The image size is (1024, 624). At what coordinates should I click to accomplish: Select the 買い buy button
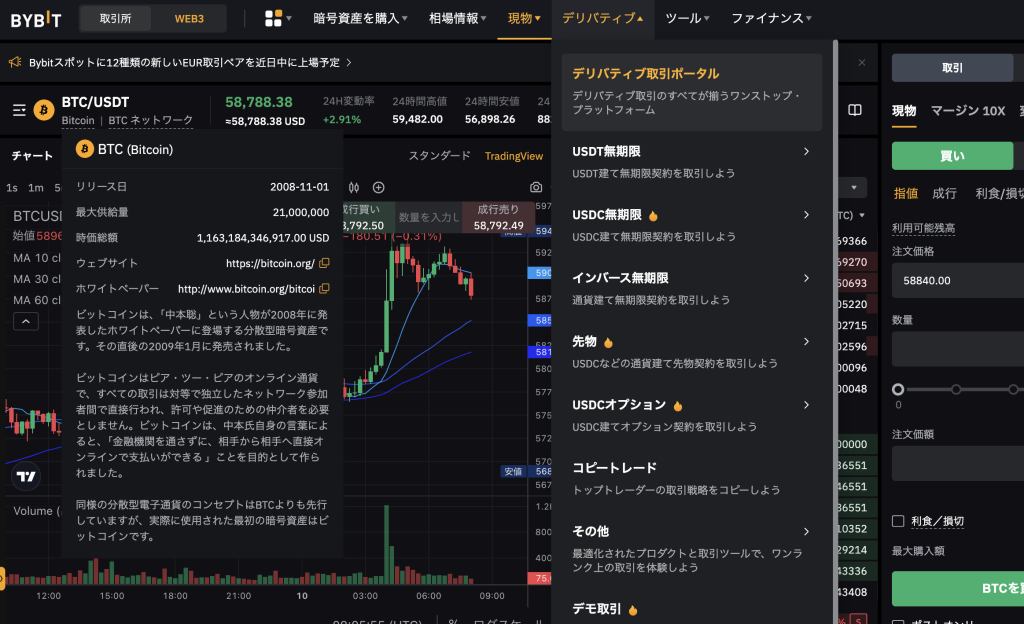click(952, 156)
